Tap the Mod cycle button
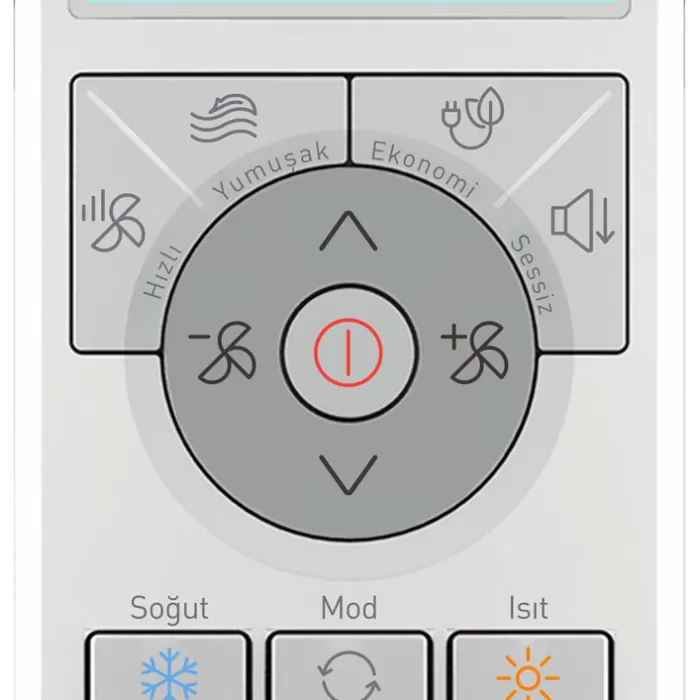This screenshot has width=700, height=700. pyautogui.click(x=349, y=670)
